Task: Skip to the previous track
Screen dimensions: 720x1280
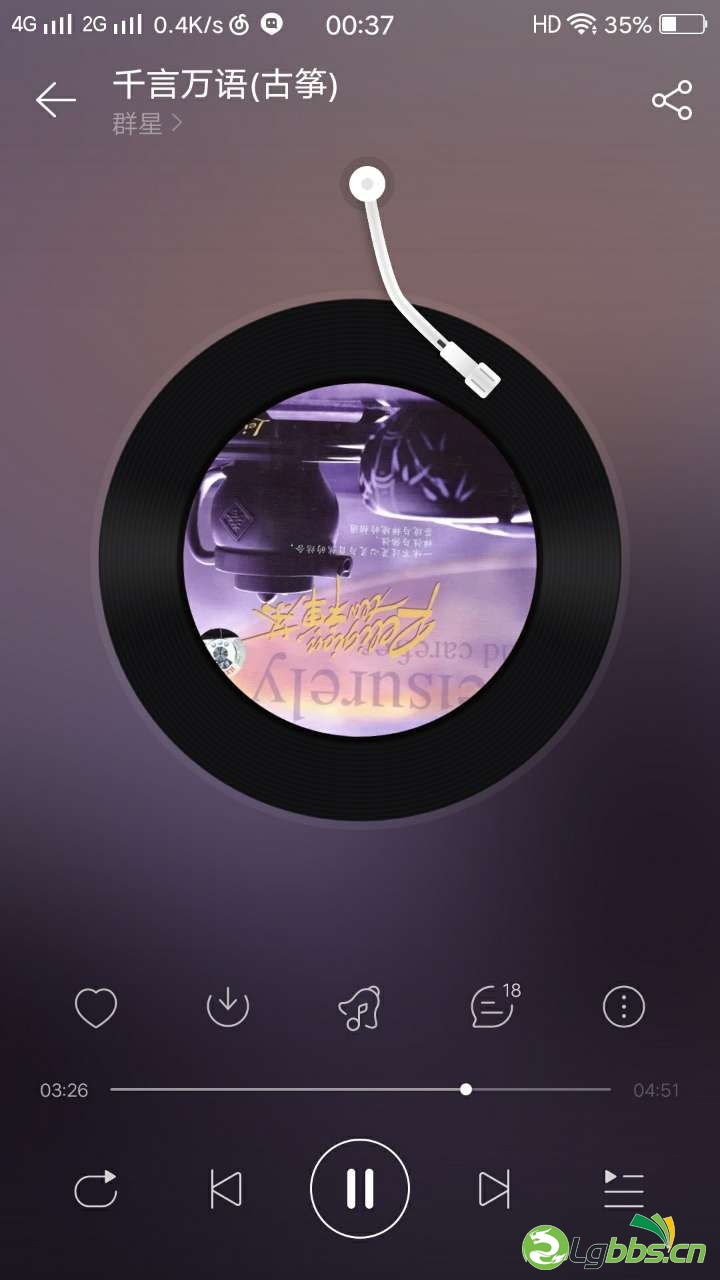Action: point(226,1189)
